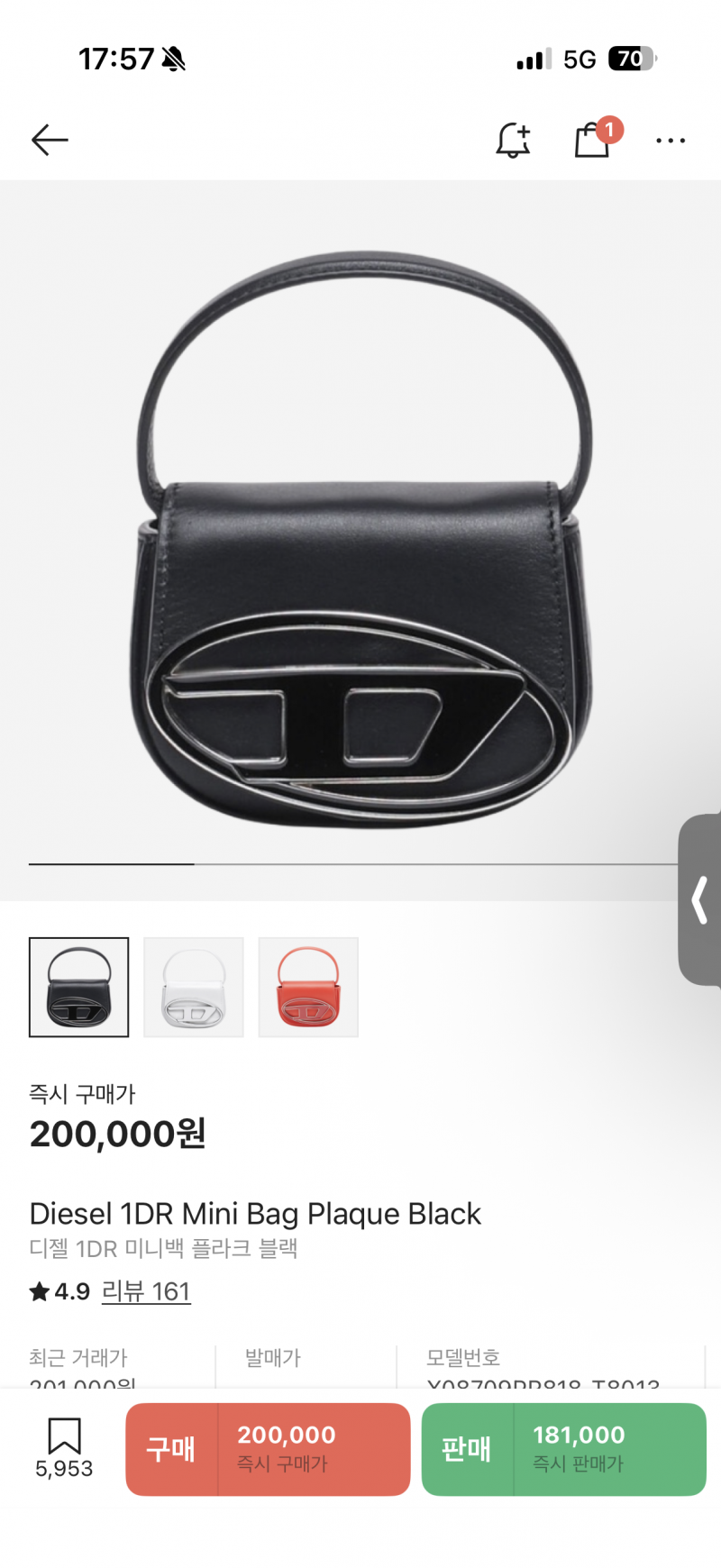Select the black bag thumbnail
Screen dimensions: 721x1568
(x=79, y=987)
